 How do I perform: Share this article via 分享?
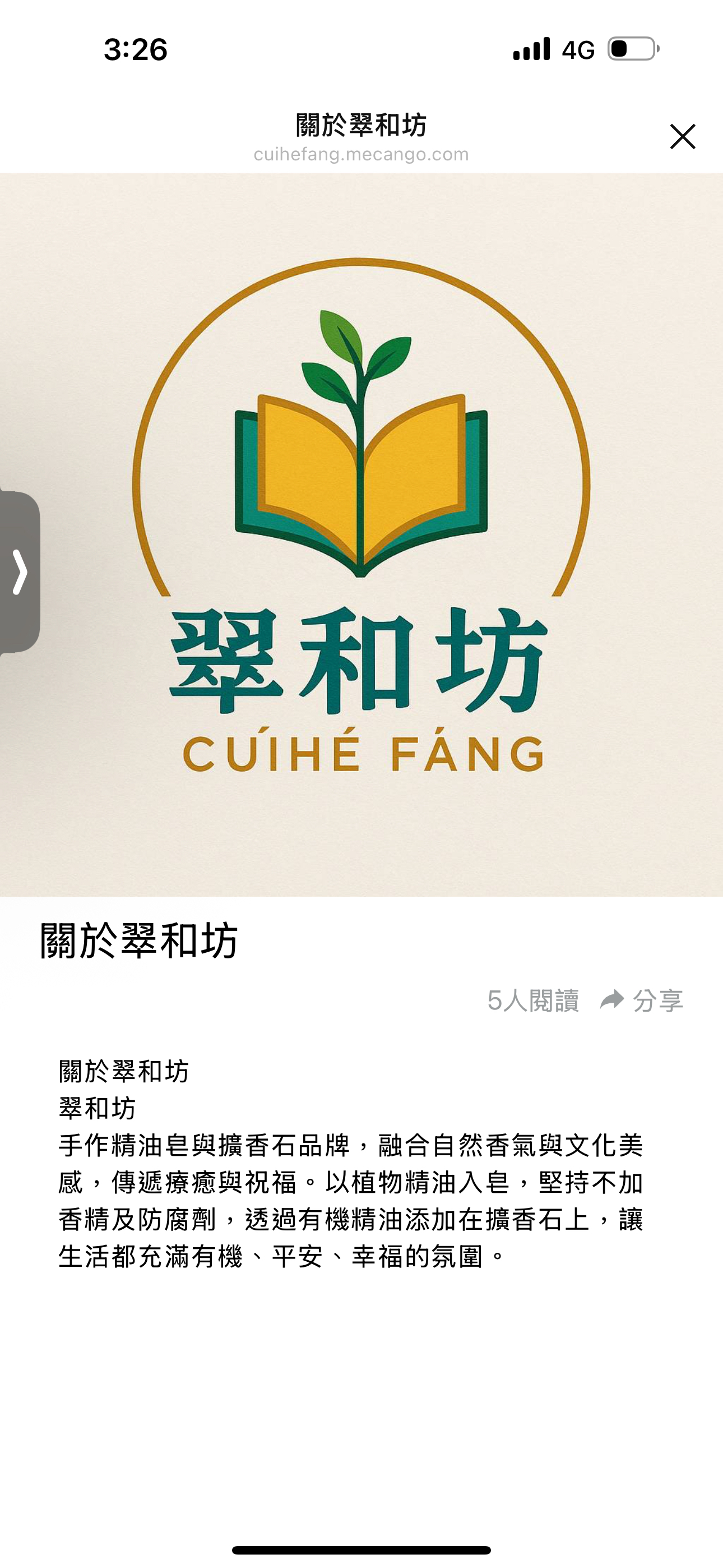[x=641, y=1000]
